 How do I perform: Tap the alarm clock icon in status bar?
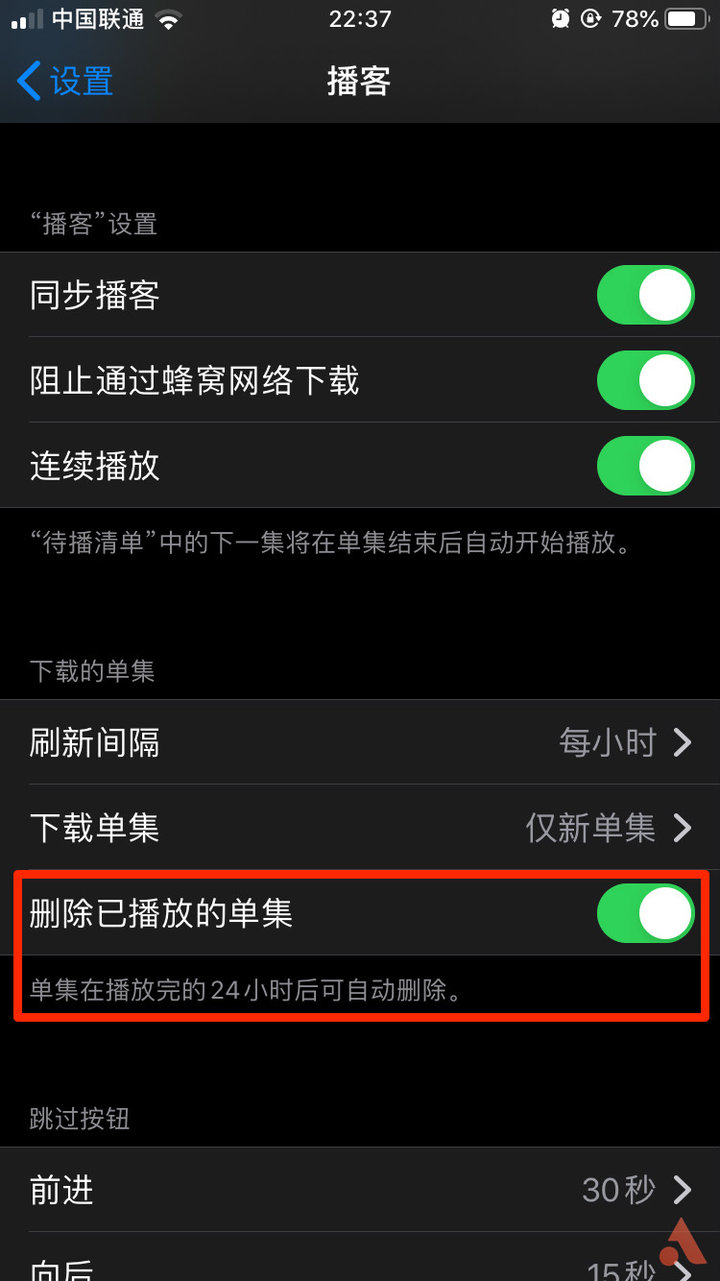[560, 17]
